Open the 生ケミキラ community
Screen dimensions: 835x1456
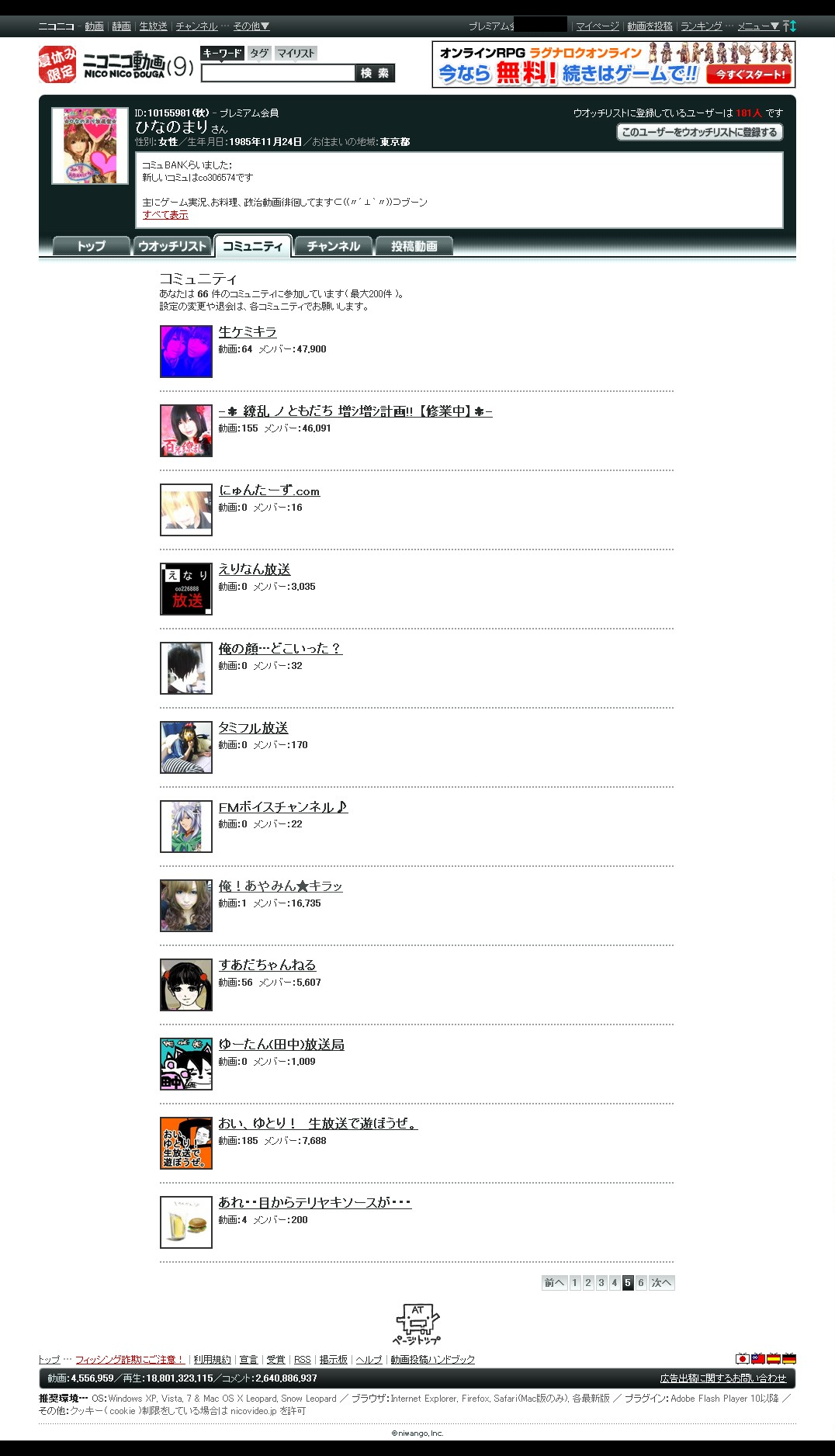248,331
